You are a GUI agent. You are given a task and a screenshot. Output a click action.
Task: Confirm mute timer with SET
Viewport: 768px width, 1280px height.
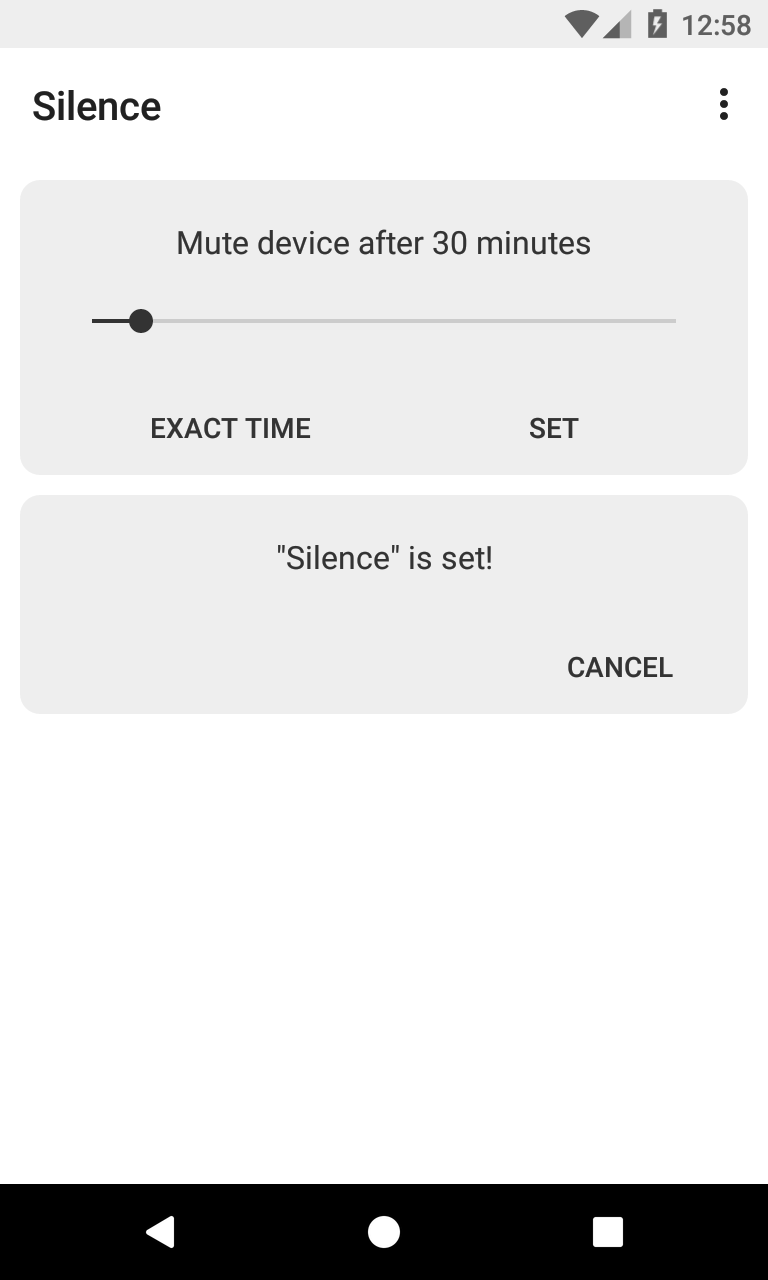pyautogui.click(x=553, y=428)
